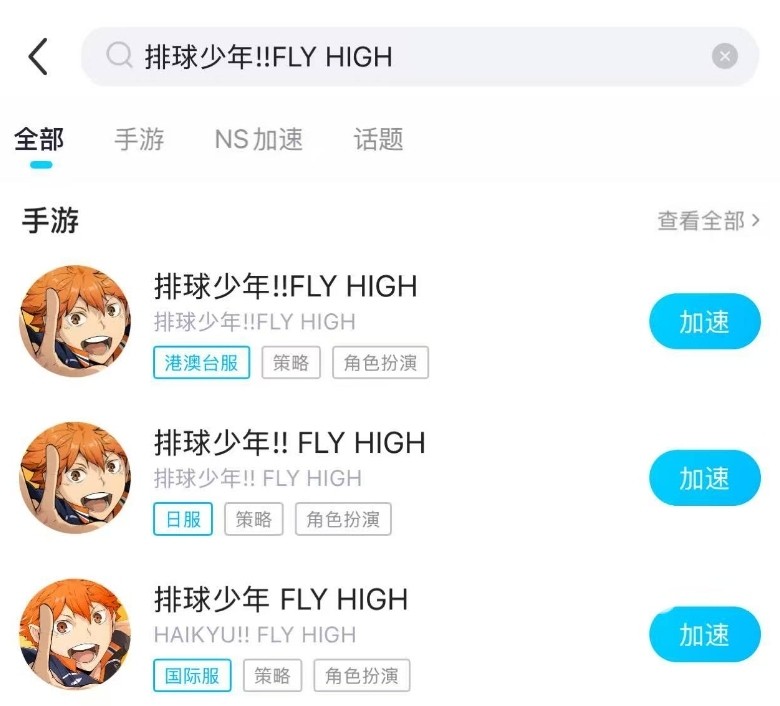The image size is (780, 706).
Task: Tap 加速 for the 日服 version
Action: coord(705,478)
